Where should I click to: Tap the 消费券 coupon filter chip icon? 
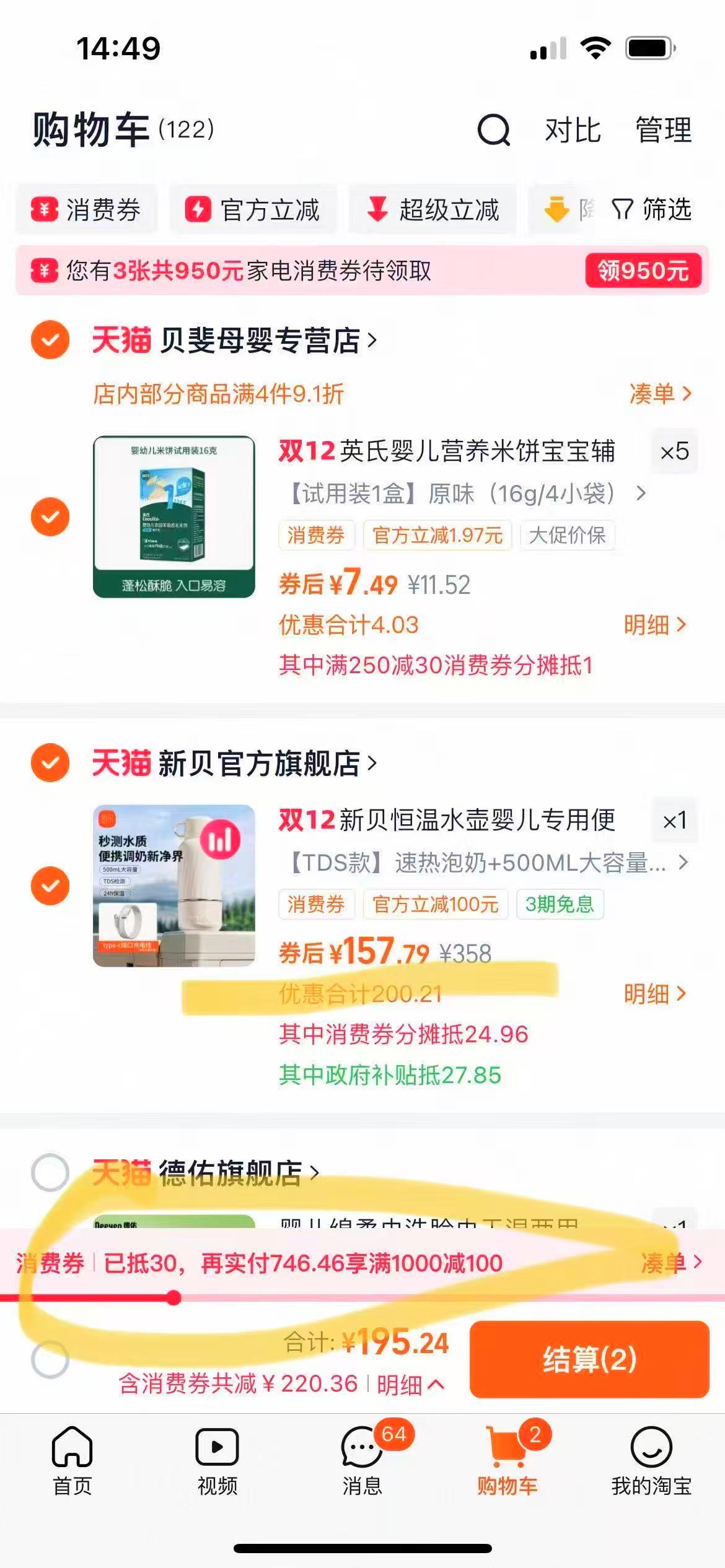[43, 209]
